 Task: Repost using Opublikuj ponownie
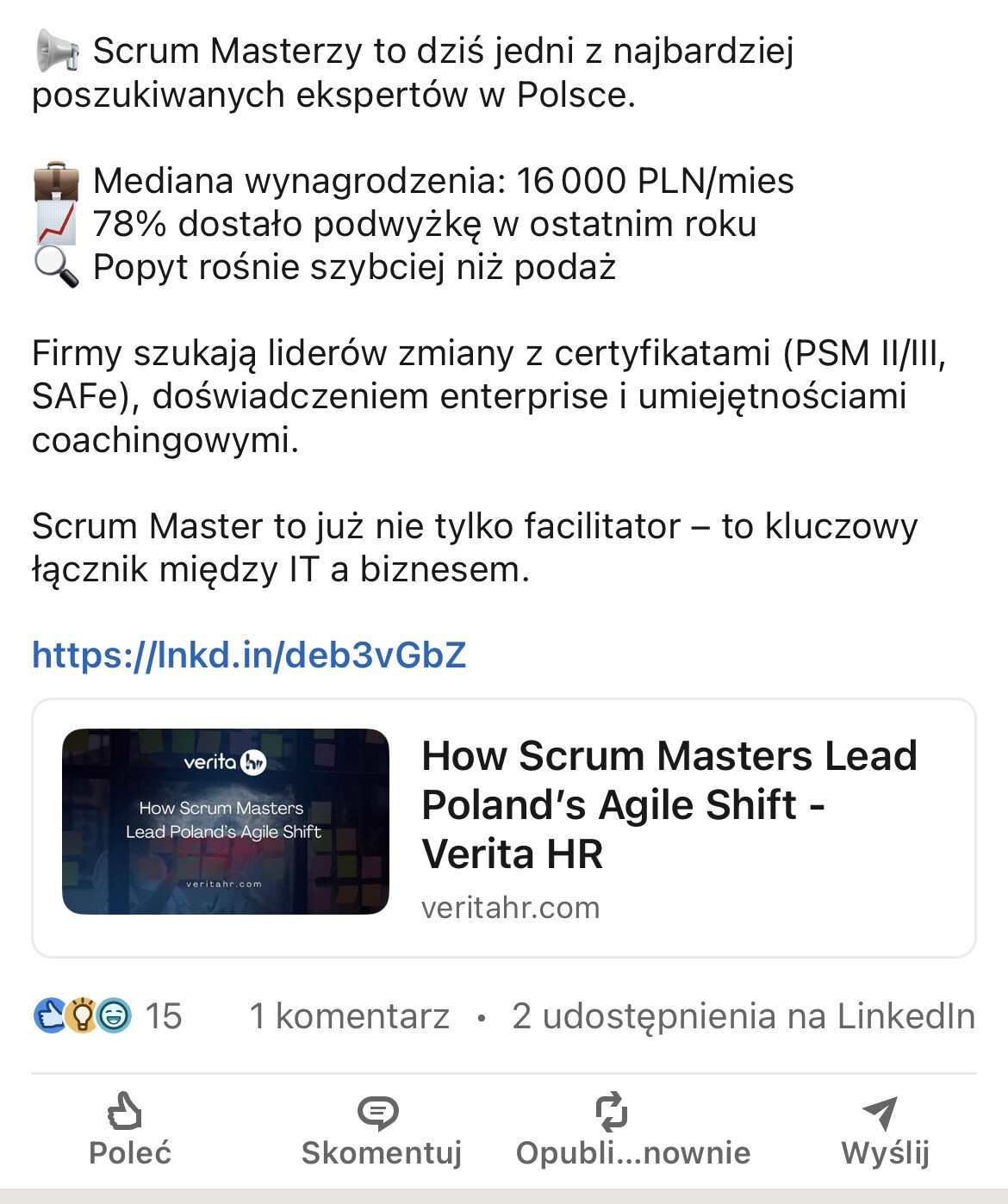632,1129
